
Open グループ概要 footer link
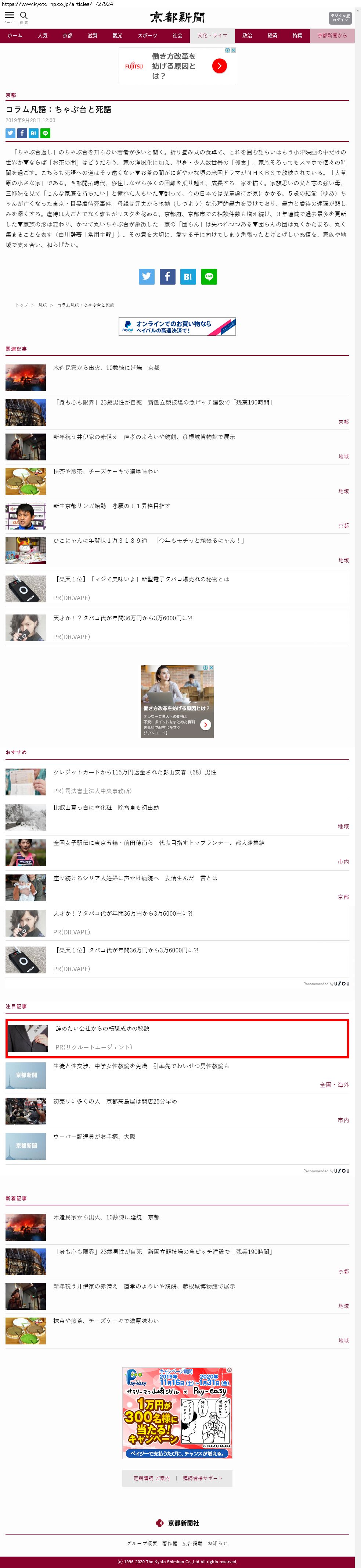142,1543
